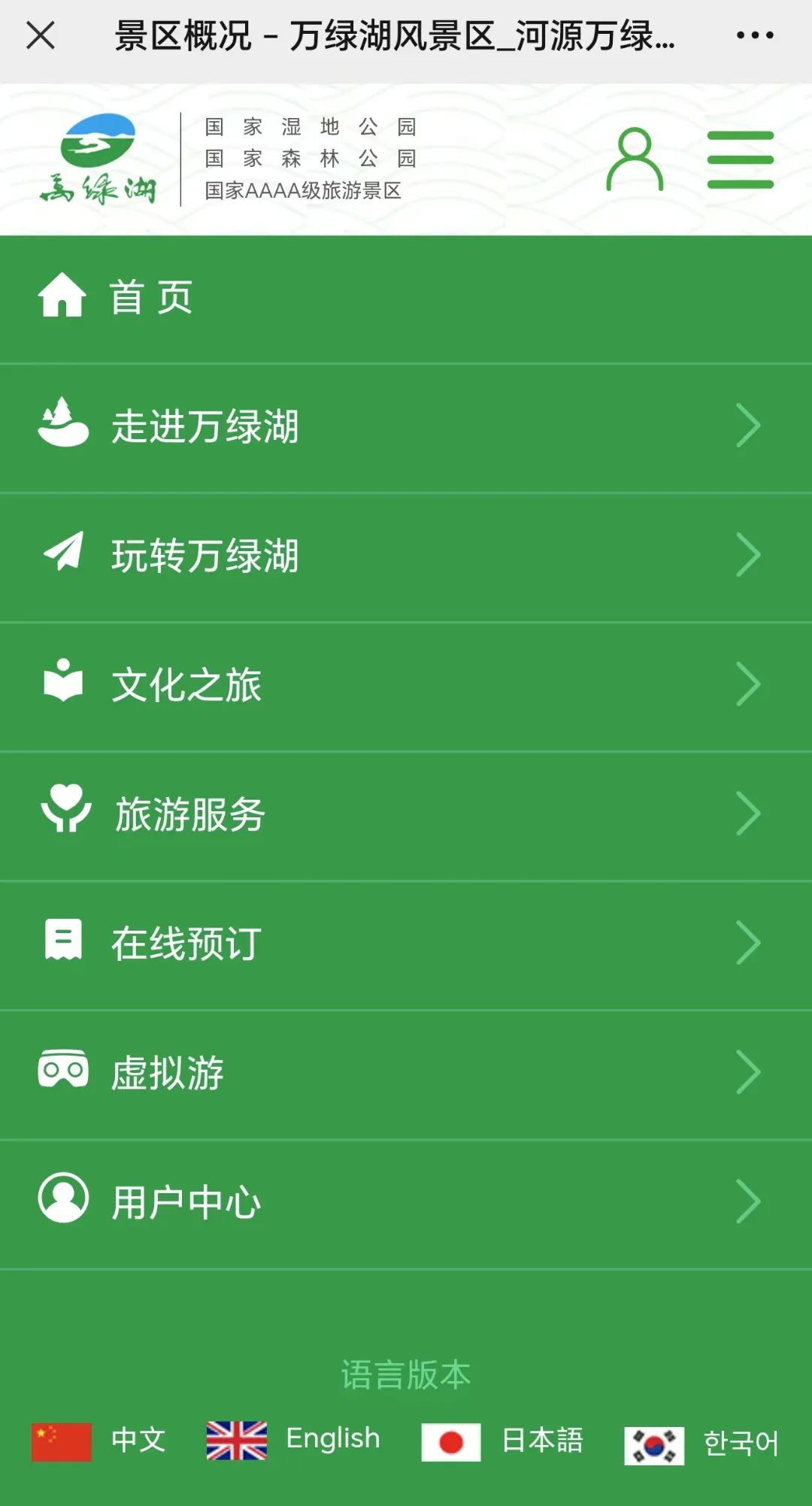Open the 虚拟游 virtual tour item
The image size is (812, 1506).
tap(406, 1074)
